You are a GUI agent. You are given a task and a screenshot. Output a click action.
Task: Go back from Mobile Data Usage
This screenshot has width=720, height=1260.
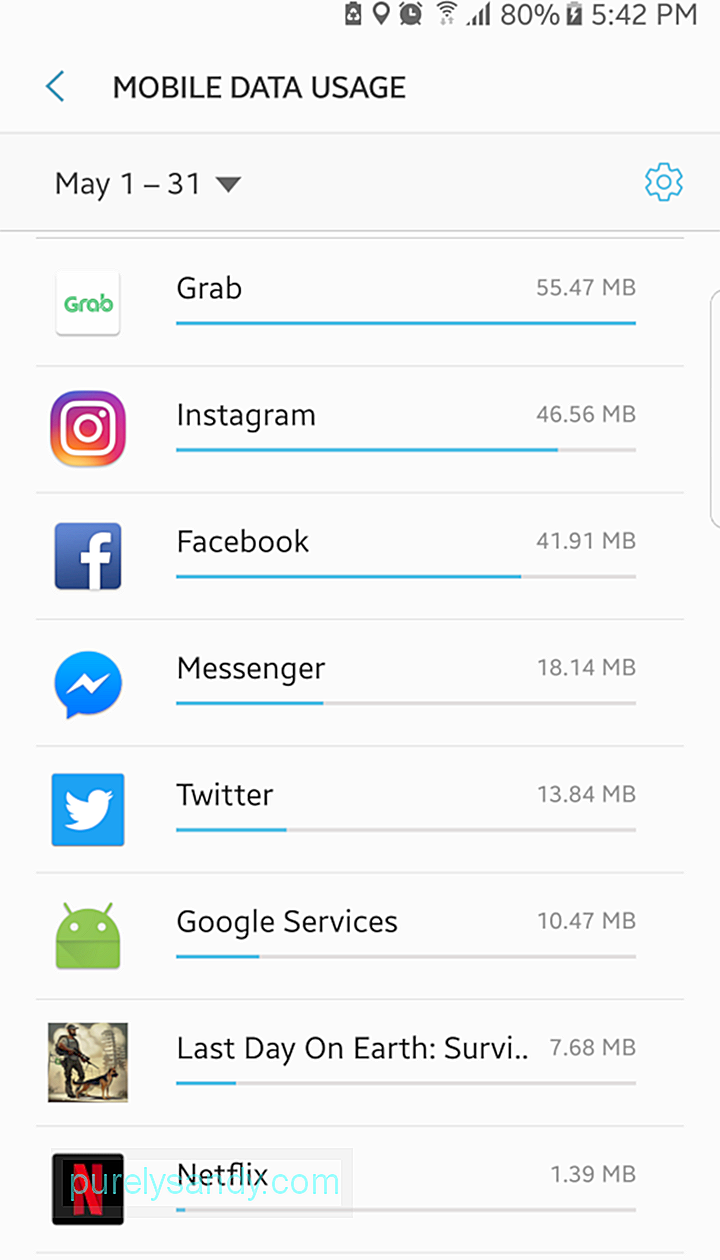(x=55, y=87)
